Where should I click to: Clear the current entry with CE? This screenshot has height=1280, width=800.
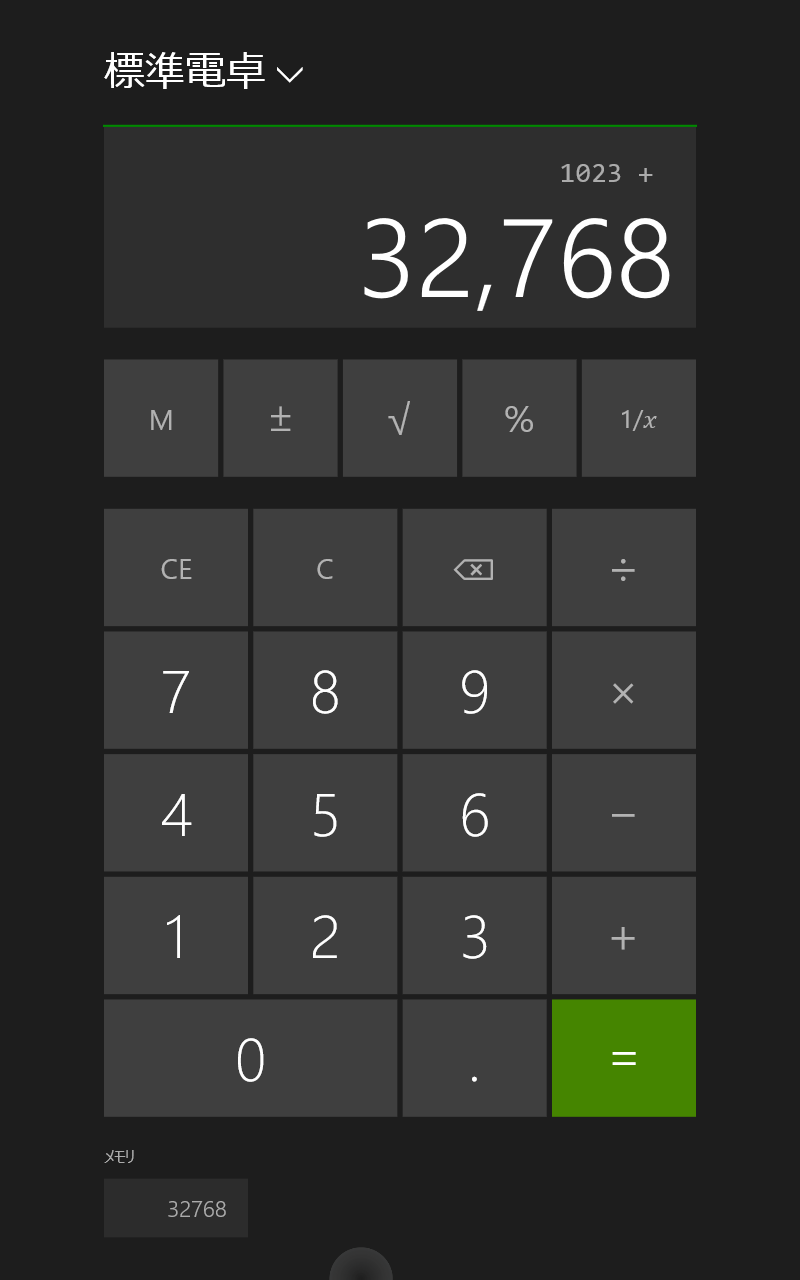176,568
